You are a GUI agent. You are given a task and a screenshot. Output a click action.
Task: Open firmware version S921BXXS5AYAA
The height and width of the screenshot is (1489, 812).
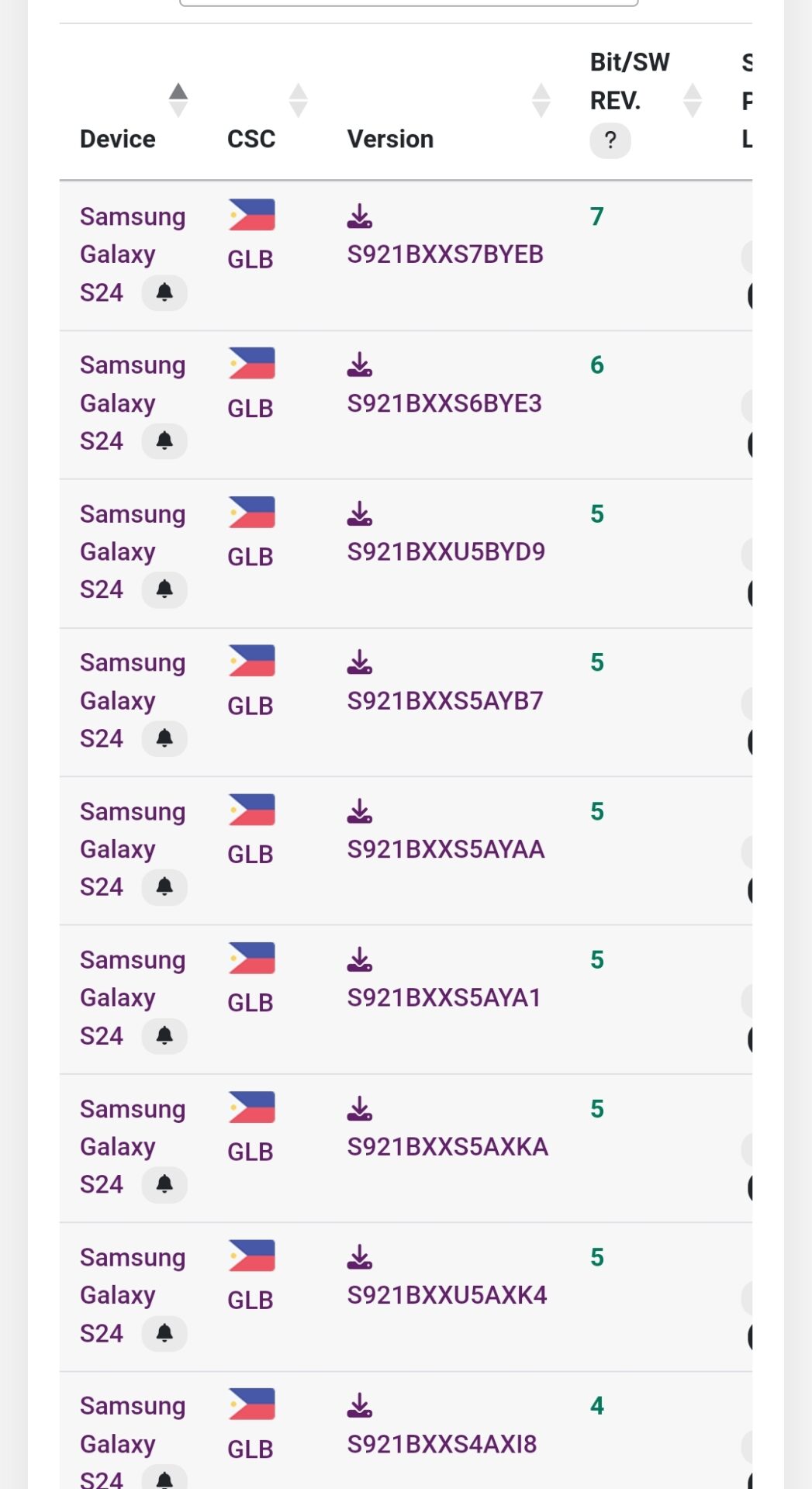point(446,849)
